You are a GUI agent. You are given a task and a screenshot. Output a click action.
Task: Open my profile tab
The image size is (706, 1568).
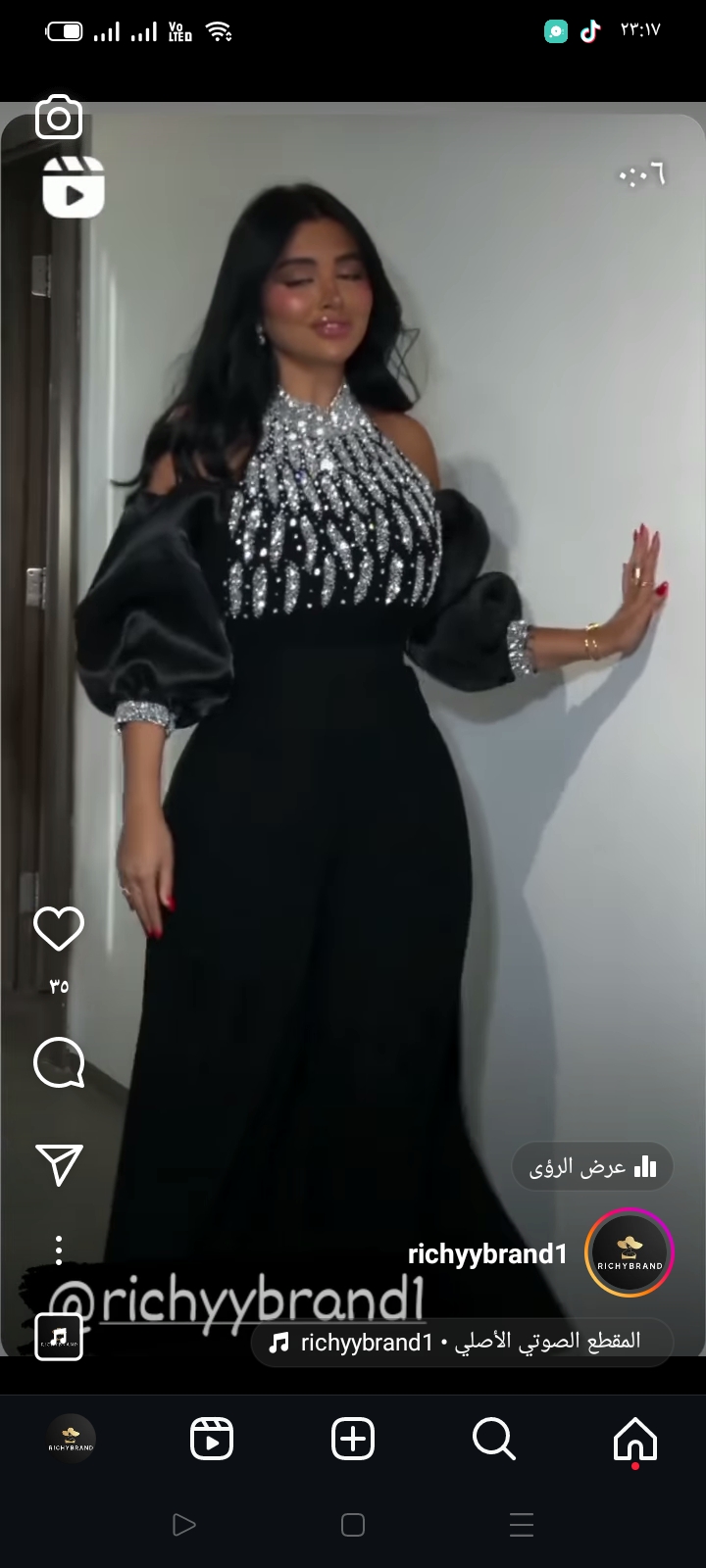tap(71, 1440)
